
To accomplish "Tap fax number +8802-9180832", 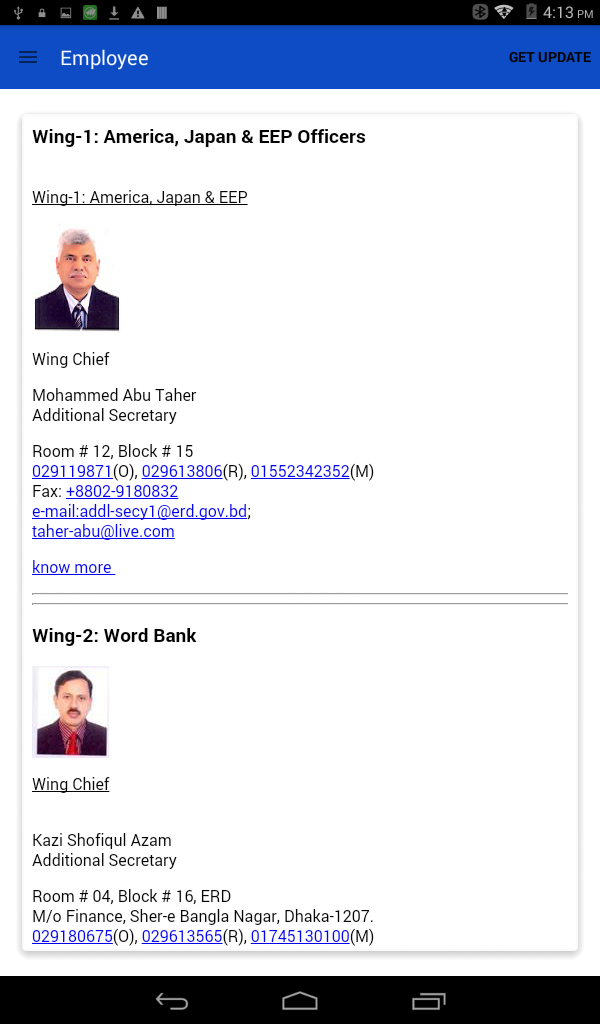I will click(121, 492).
